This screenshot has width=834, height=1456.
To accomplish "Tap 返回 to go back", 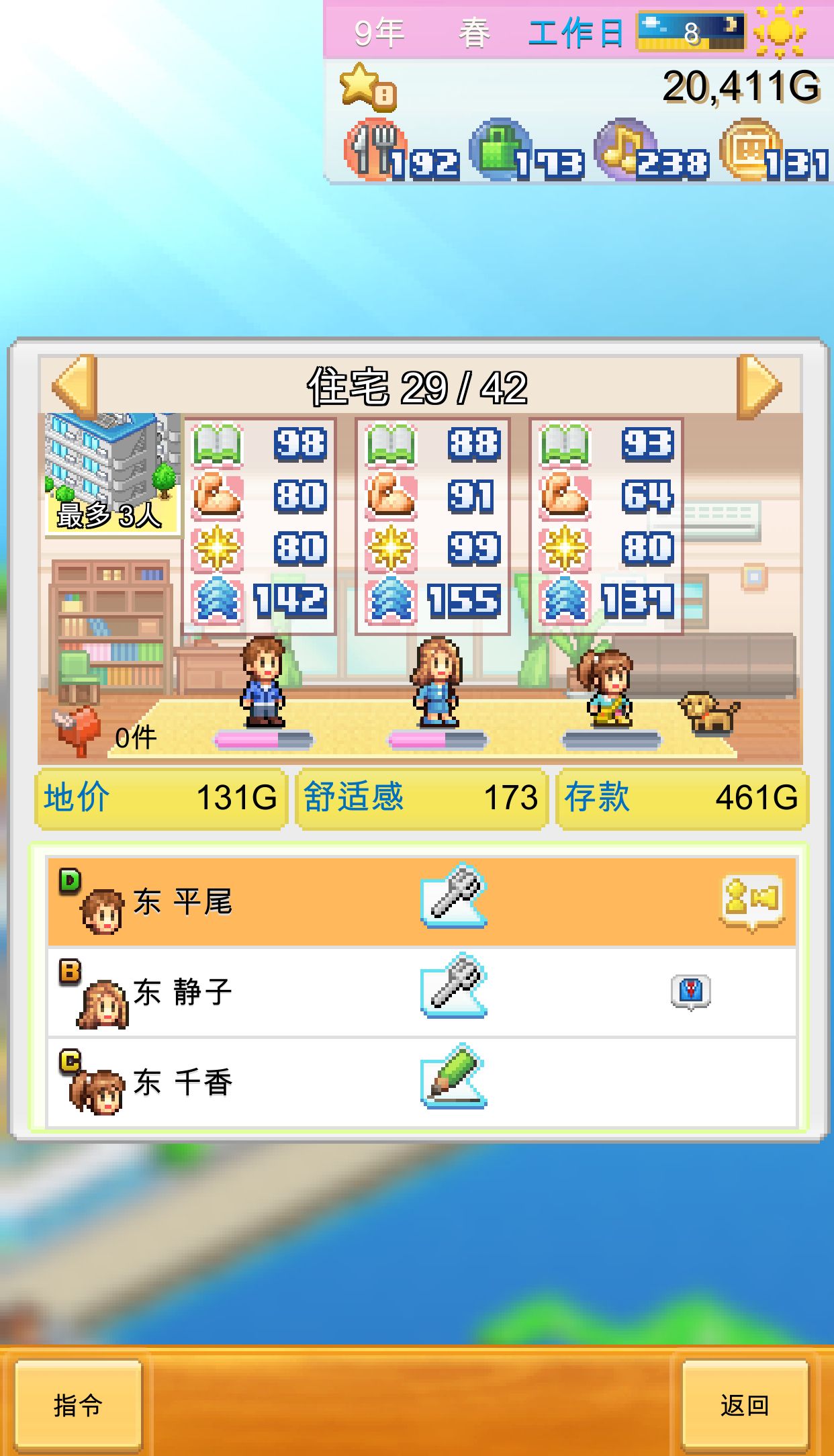I will click(x=744, y=1404).
